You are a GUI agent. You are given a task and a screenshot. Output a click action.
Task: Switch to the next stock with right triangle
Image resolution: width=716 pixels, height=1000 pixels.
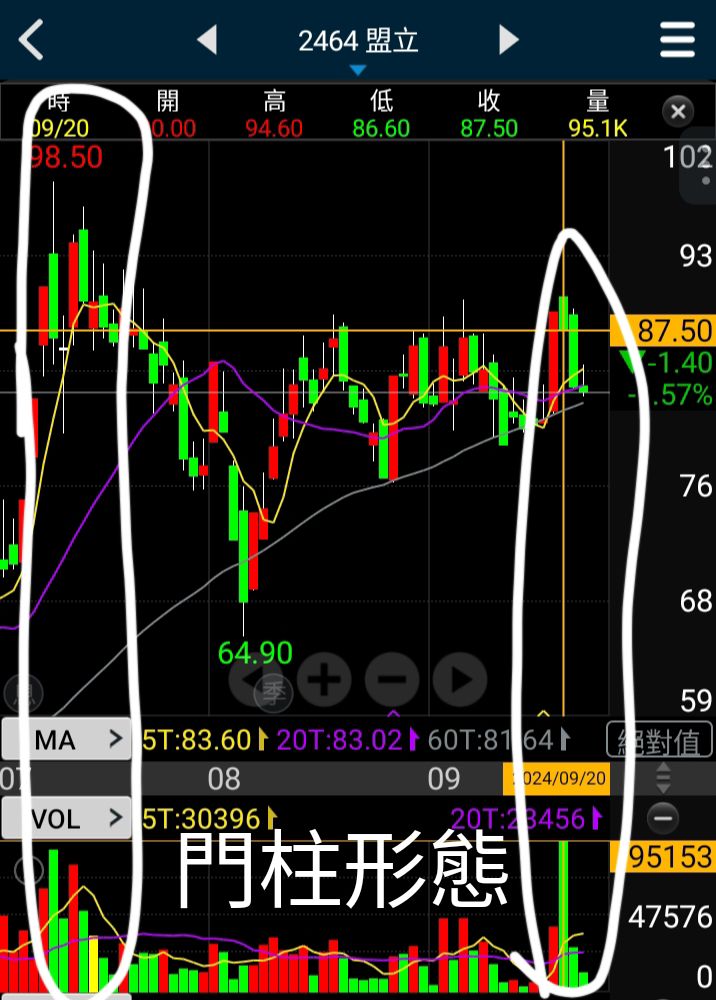click(509, 40)
